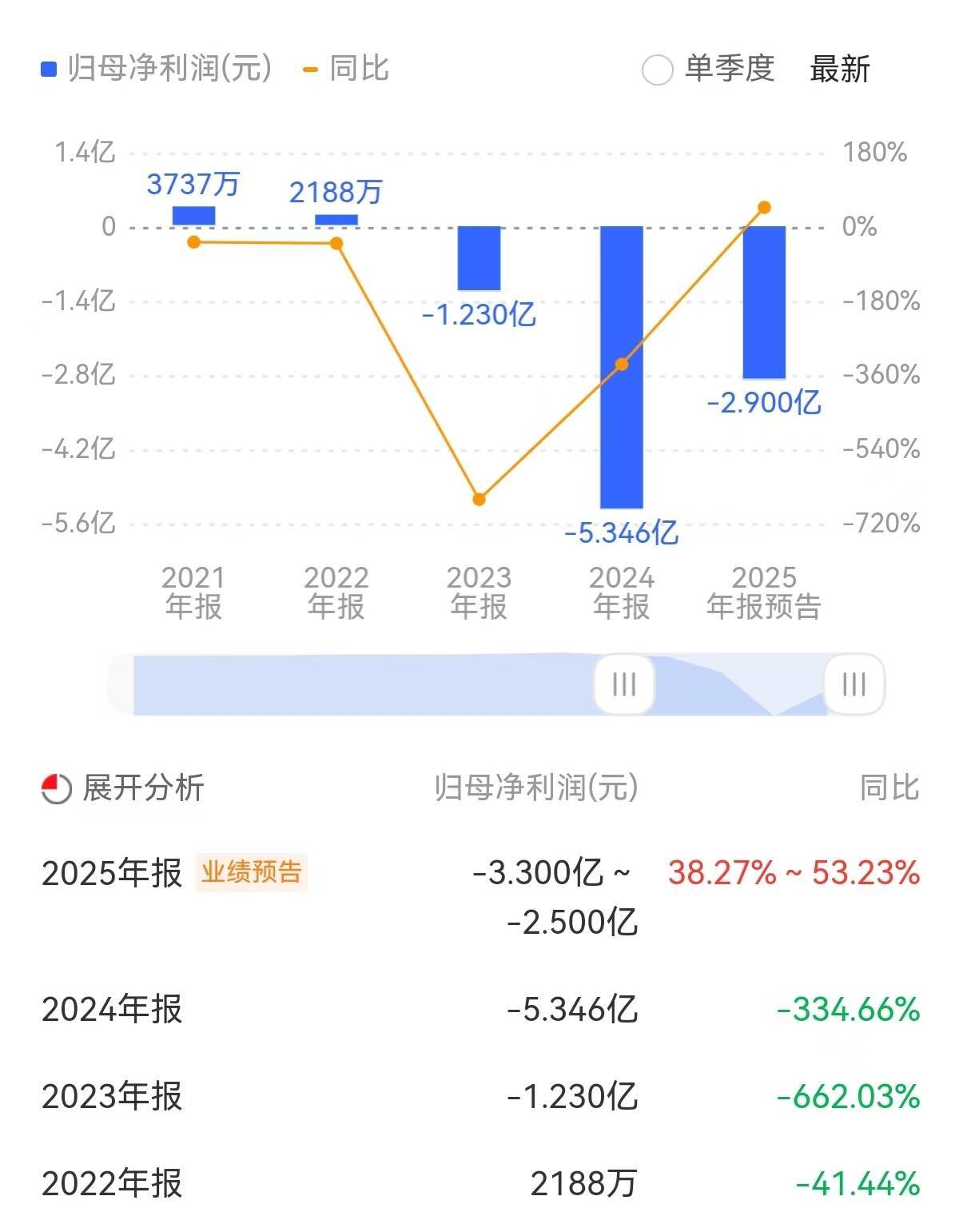Tap the 2023 年报 bar
959x1232 pixels.
tap(479, 258)
